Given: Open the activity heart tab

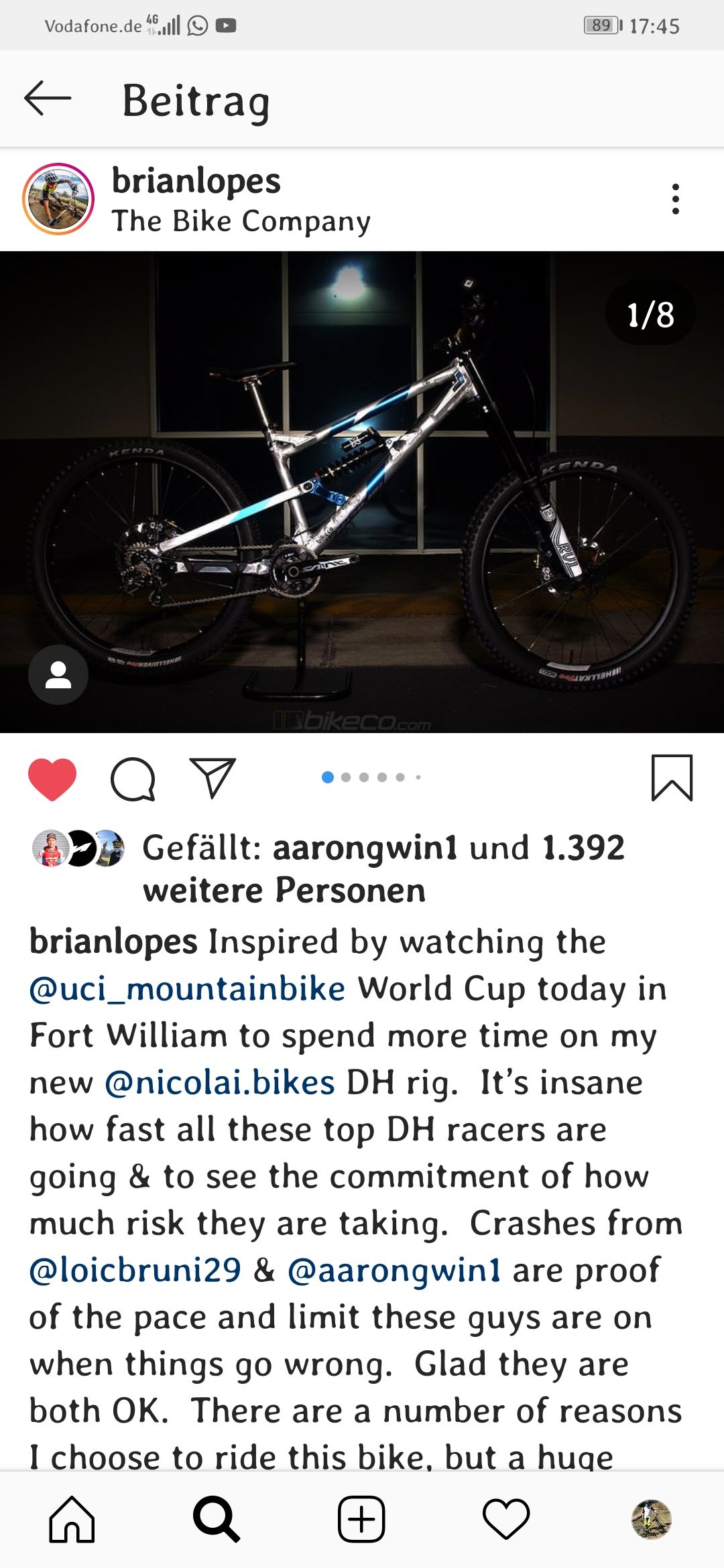Looking at the screenshot, I should (506, 1519).
